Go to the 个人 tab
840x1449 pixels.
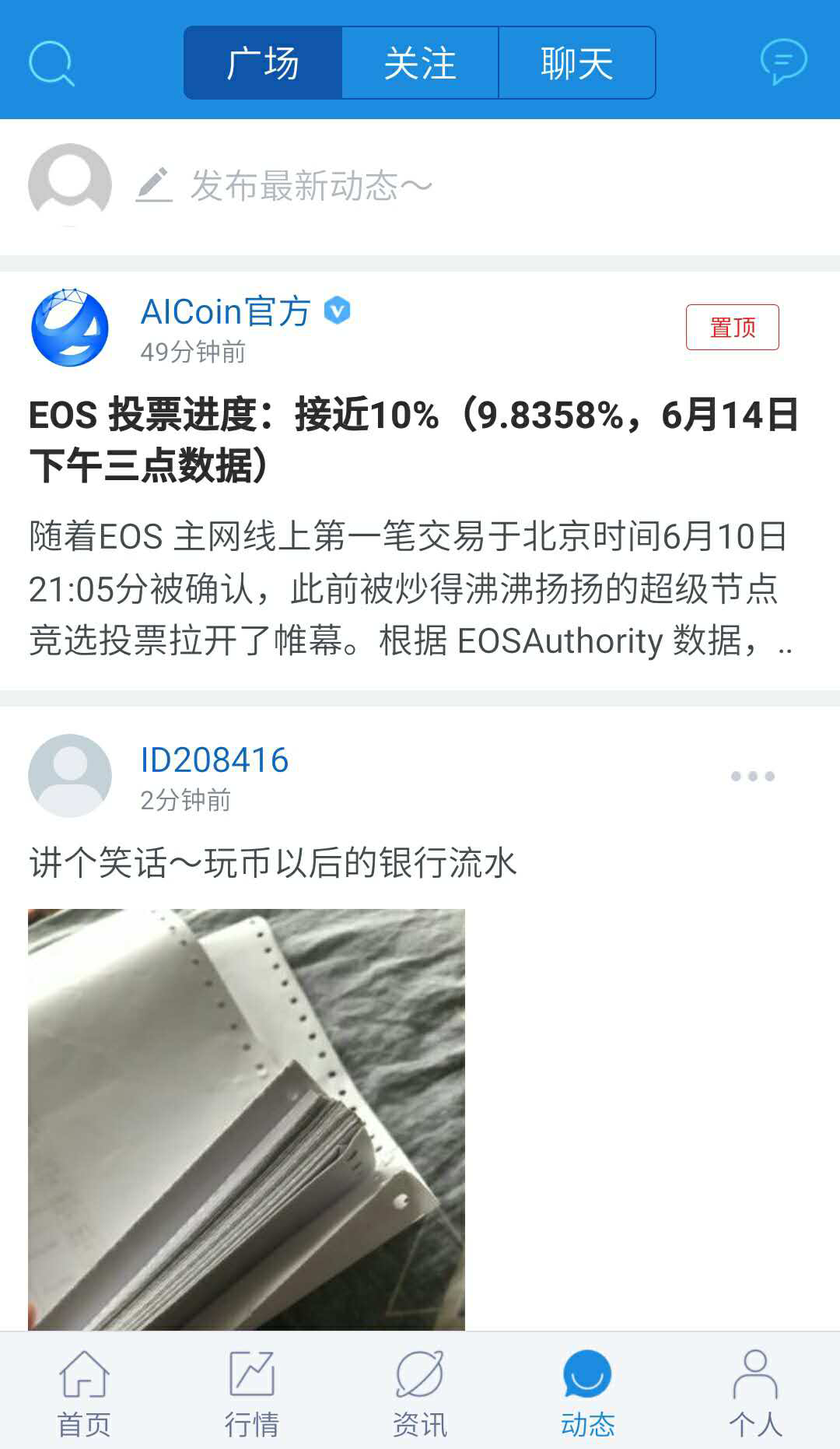coord(755,1393)
